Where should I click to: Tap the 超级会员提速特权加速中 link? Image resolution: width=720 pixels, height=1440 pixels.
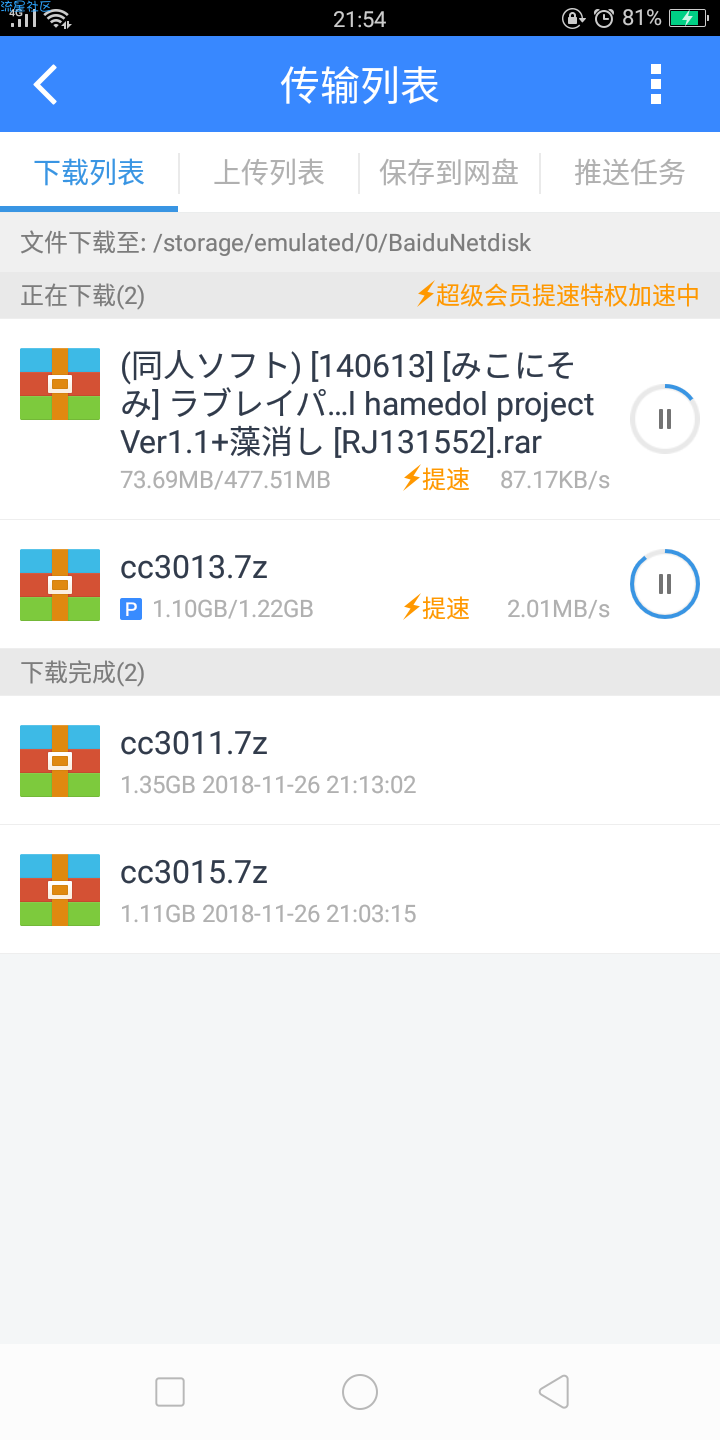(x=557, y=295)
